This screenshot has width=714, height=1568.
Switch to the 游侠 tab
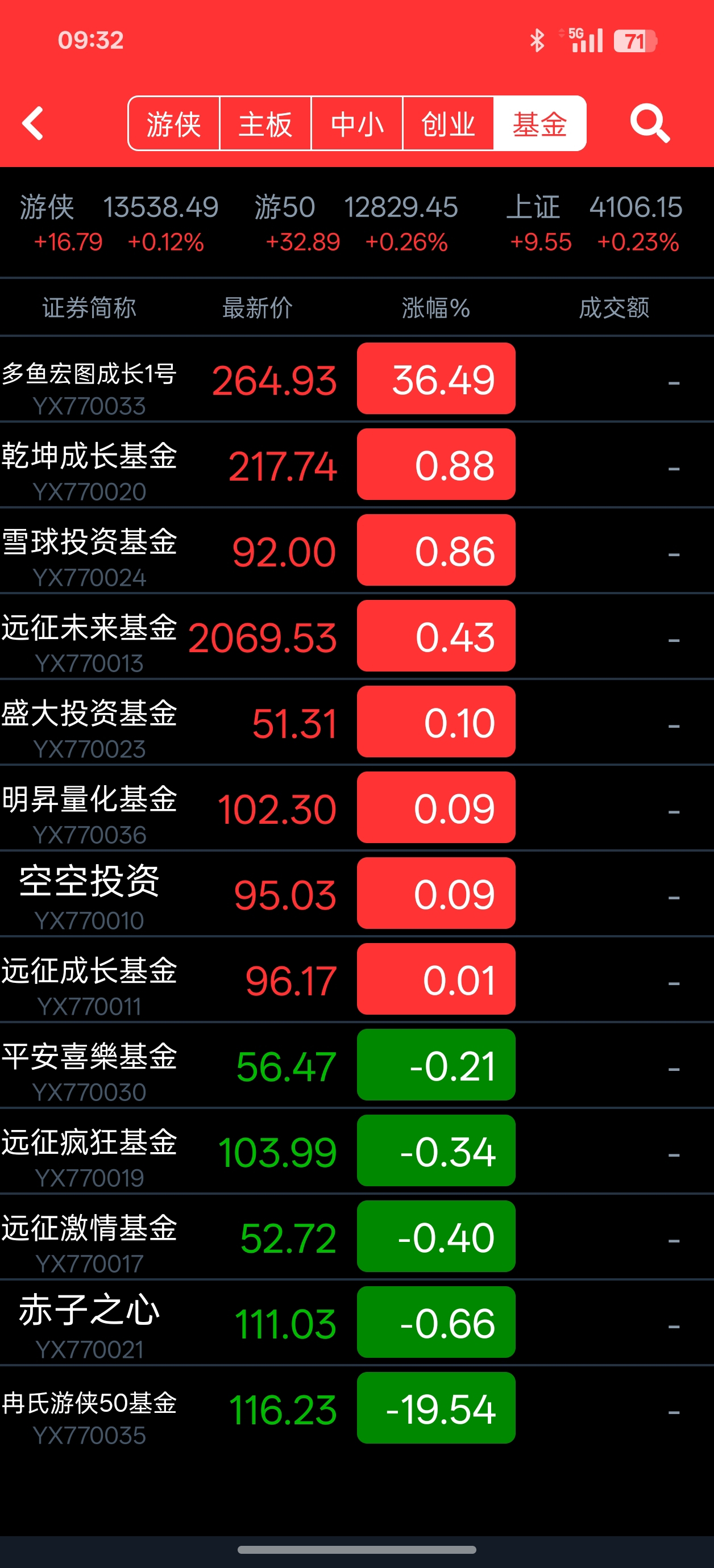pos(173,124)
